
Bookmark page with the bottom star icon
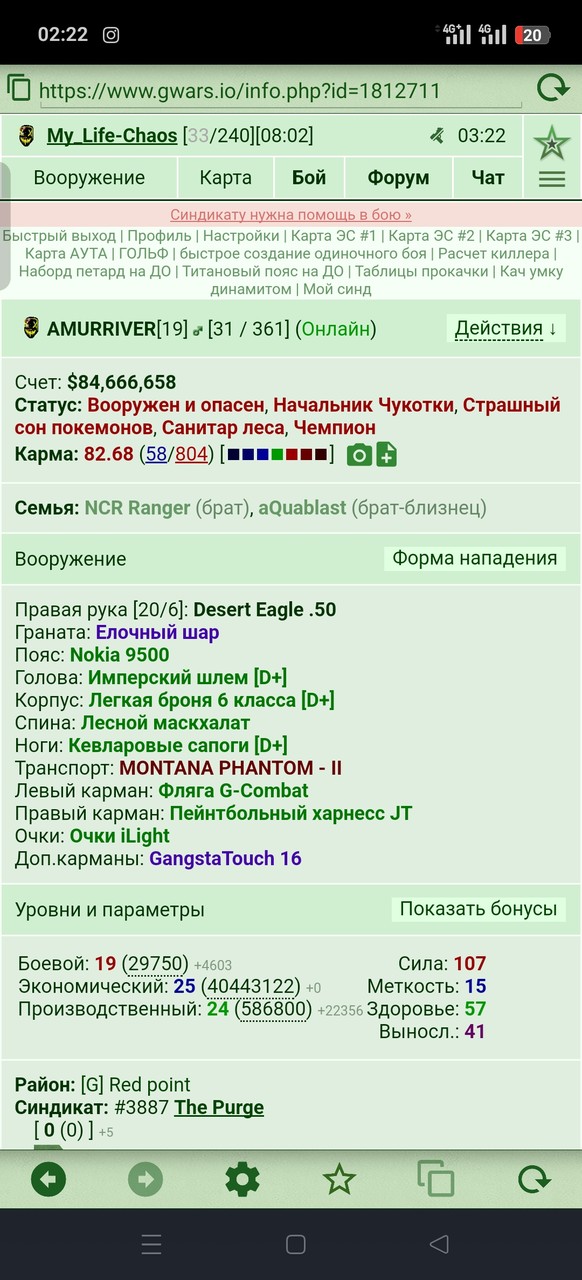339,1180
